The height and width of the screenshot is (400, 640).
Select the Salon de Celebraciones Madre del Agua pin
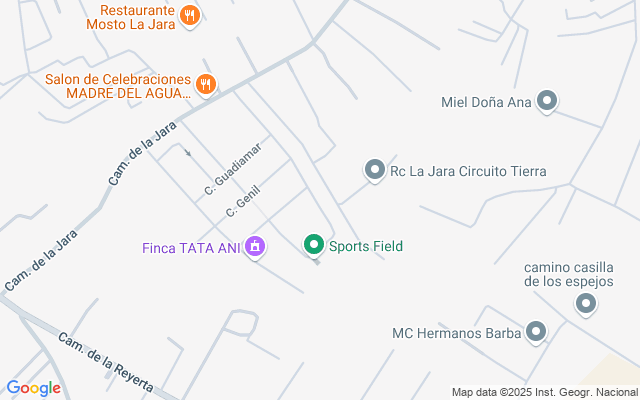tap(206, 84)
